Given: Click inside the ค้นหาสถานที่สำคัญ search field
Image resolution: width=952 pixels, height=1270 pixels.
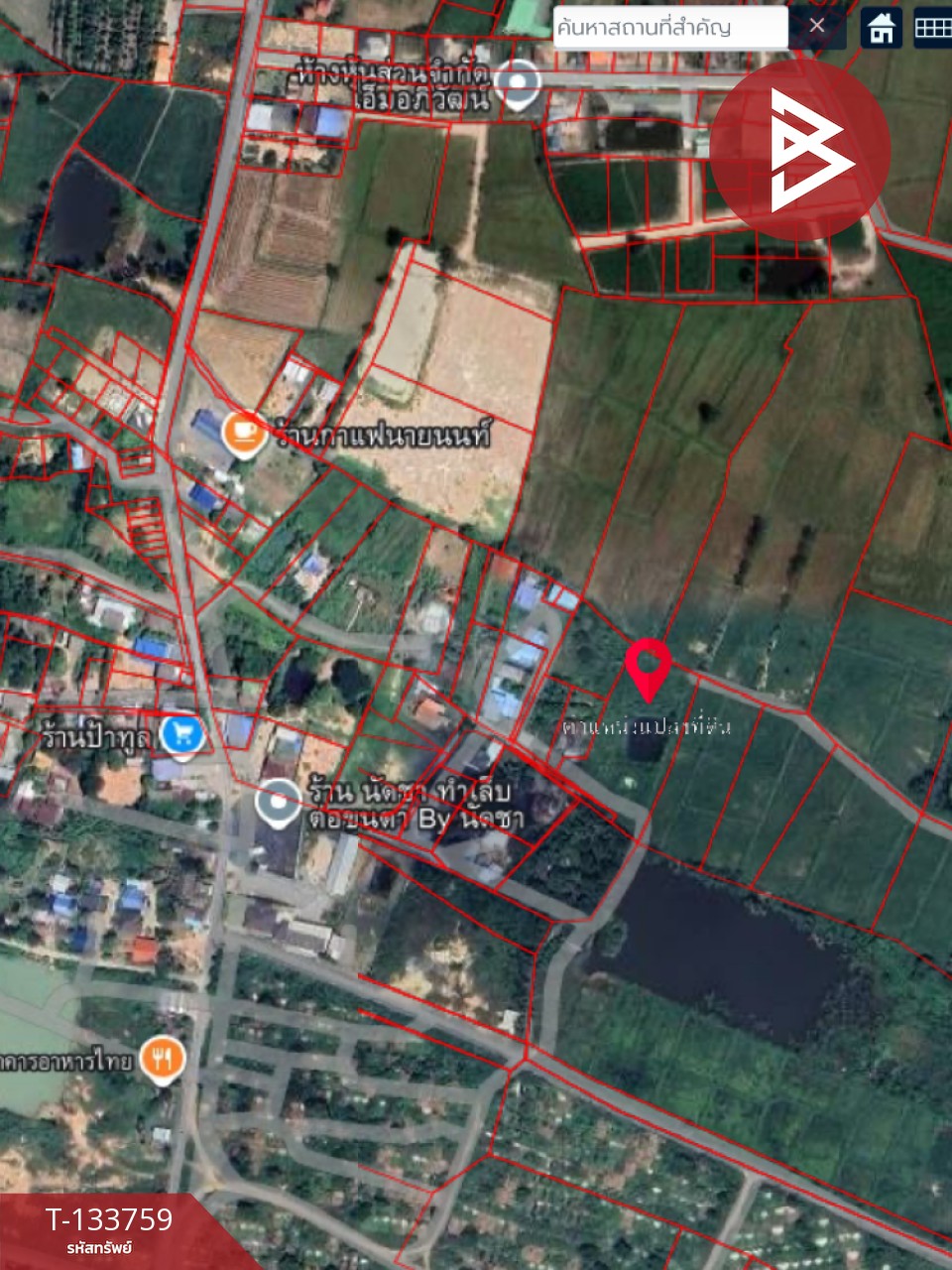Looking at the screenshot, I should pyautogui.click(x=669, y=28).
